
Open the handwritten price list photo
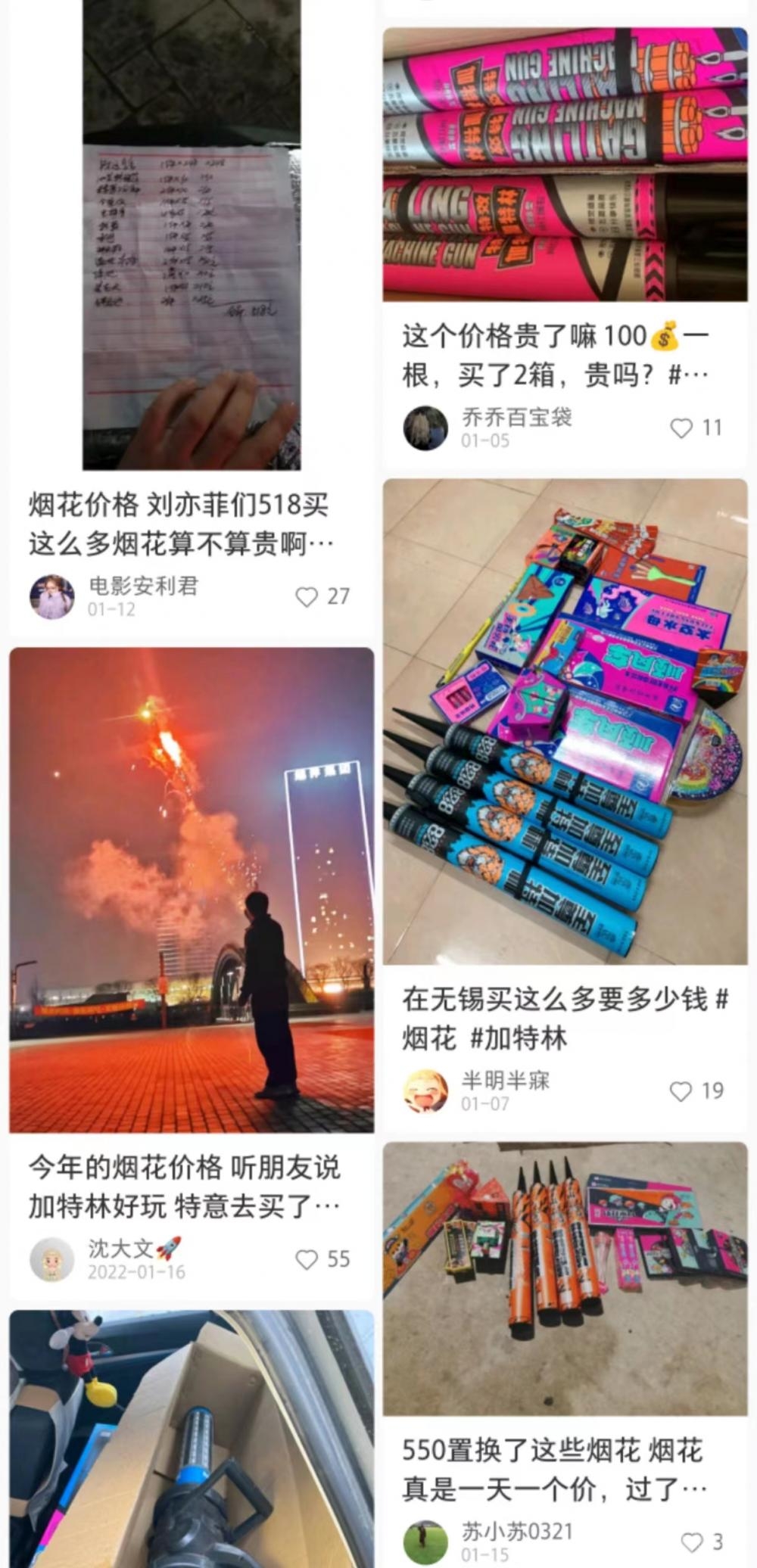tap(189, 235)
